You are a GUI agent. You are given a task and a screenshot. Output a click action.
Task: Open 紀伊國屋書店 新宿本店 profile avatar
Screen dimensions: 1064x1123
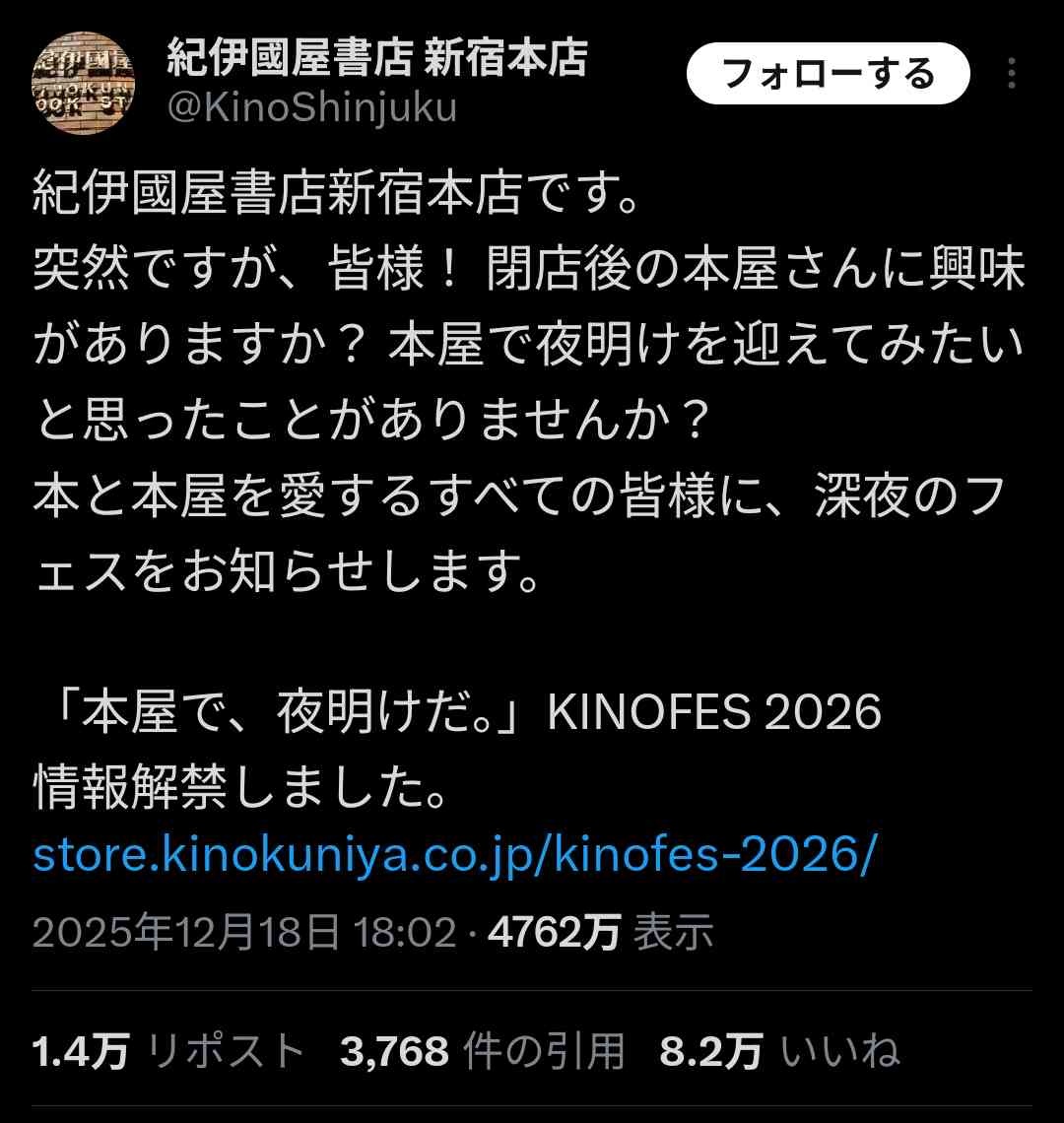coord(84,82)
